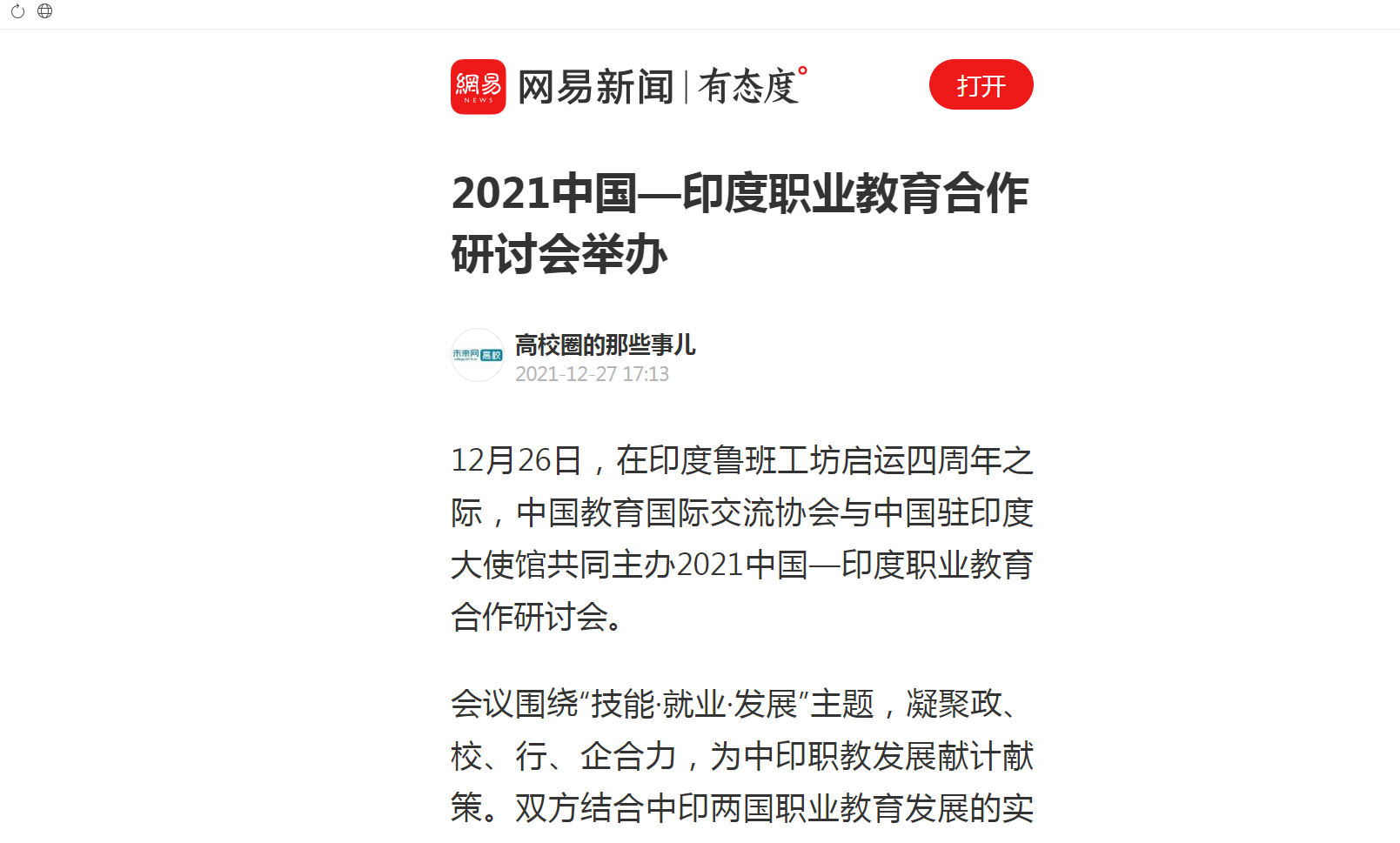The image size is (1400, 843).
Task: Reload the page with the refresh icon
Action: [x=17, y=11]
